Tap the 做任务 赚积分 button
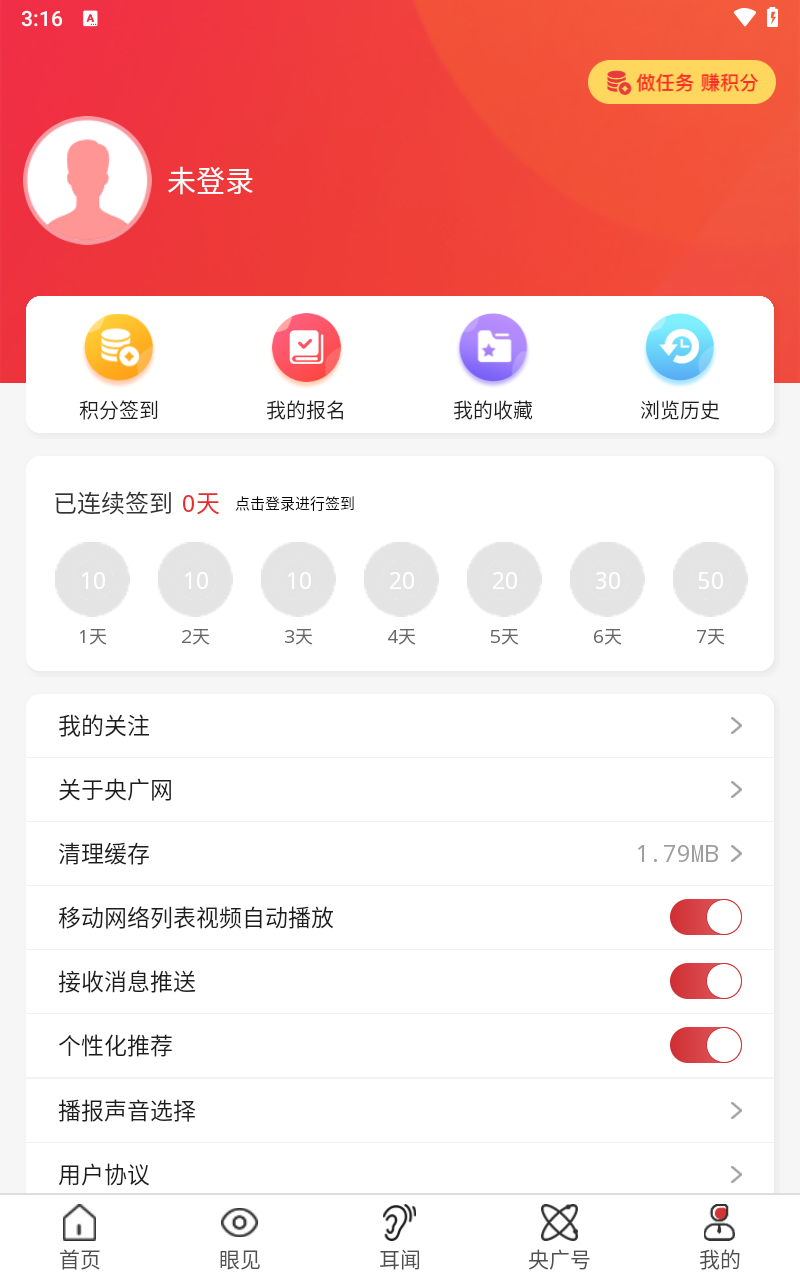The height and width of the screenshot is (1280, 800). pyautogui.click(x=682, y=82)
